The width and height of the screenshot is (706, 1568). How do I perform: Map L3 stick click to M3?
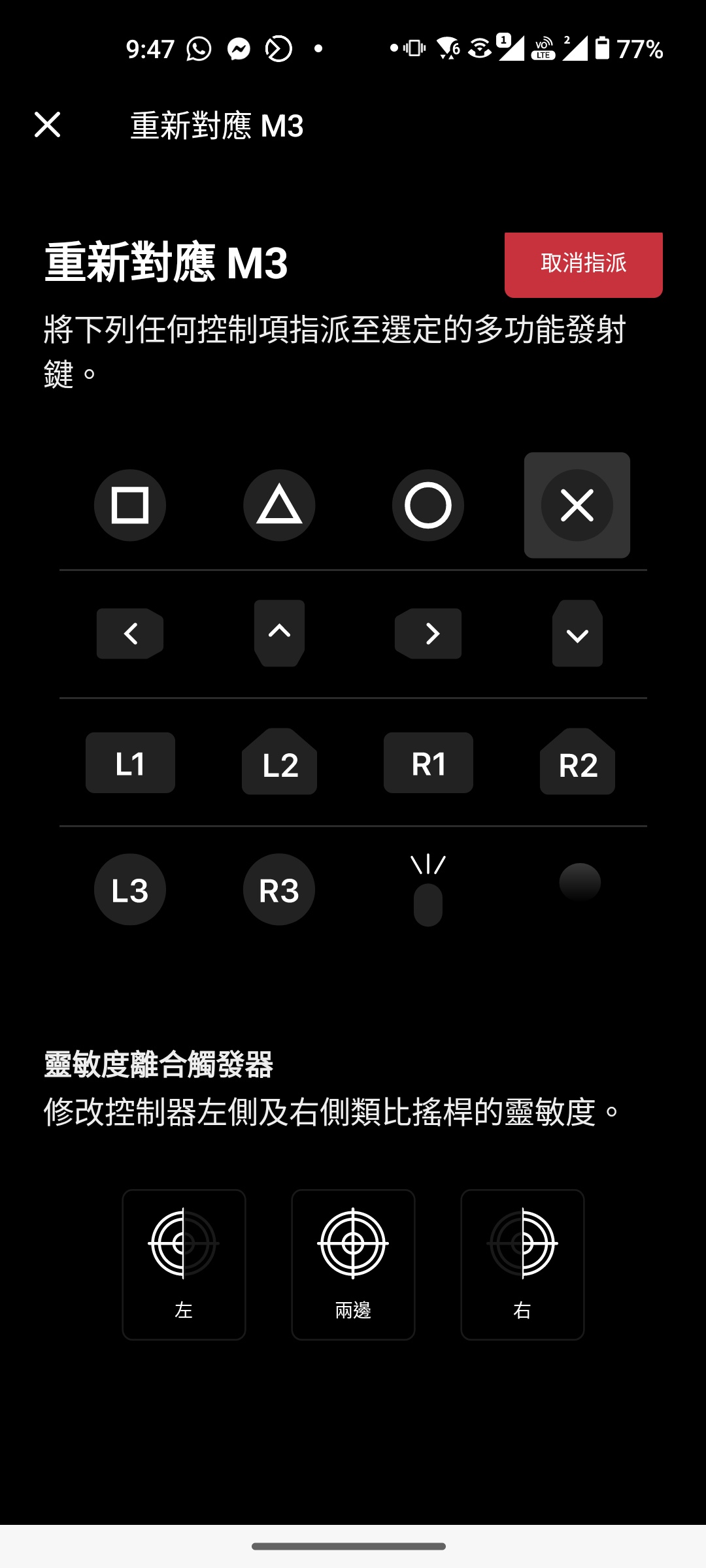(130, 889)
